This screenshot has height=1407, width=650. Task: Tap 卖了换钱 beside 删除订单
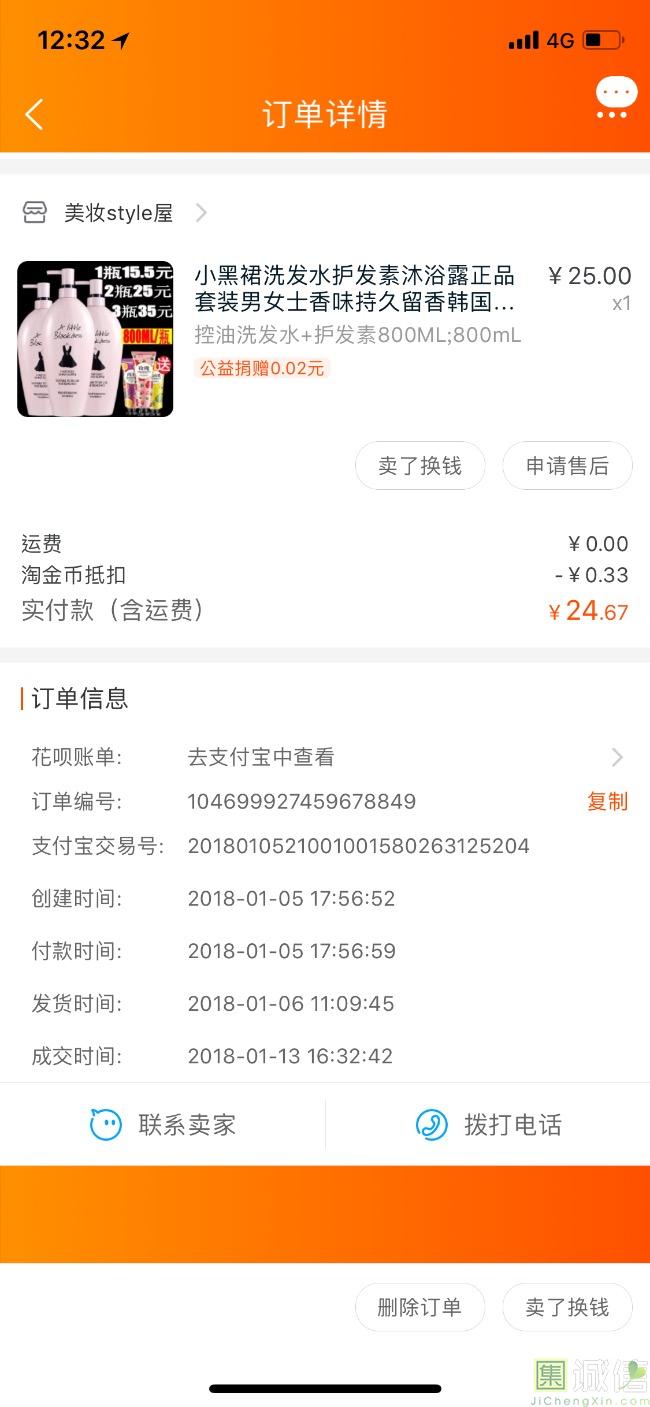tap(567, 1307)
